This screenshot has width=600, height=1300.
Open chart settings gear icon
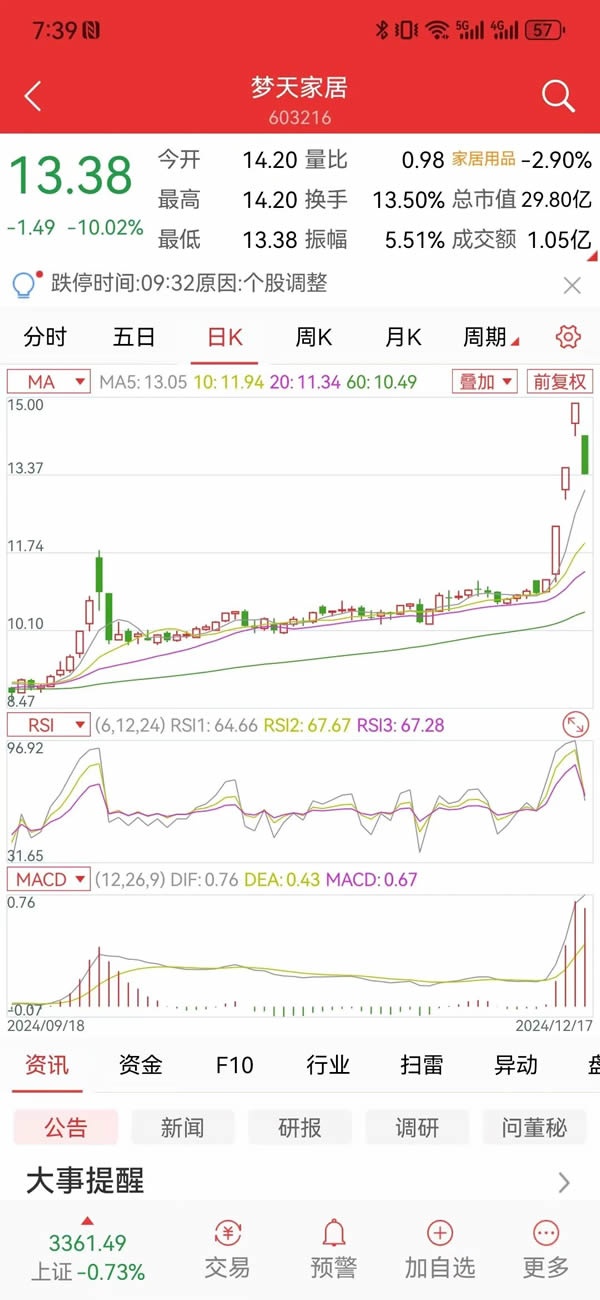(568, 337)
